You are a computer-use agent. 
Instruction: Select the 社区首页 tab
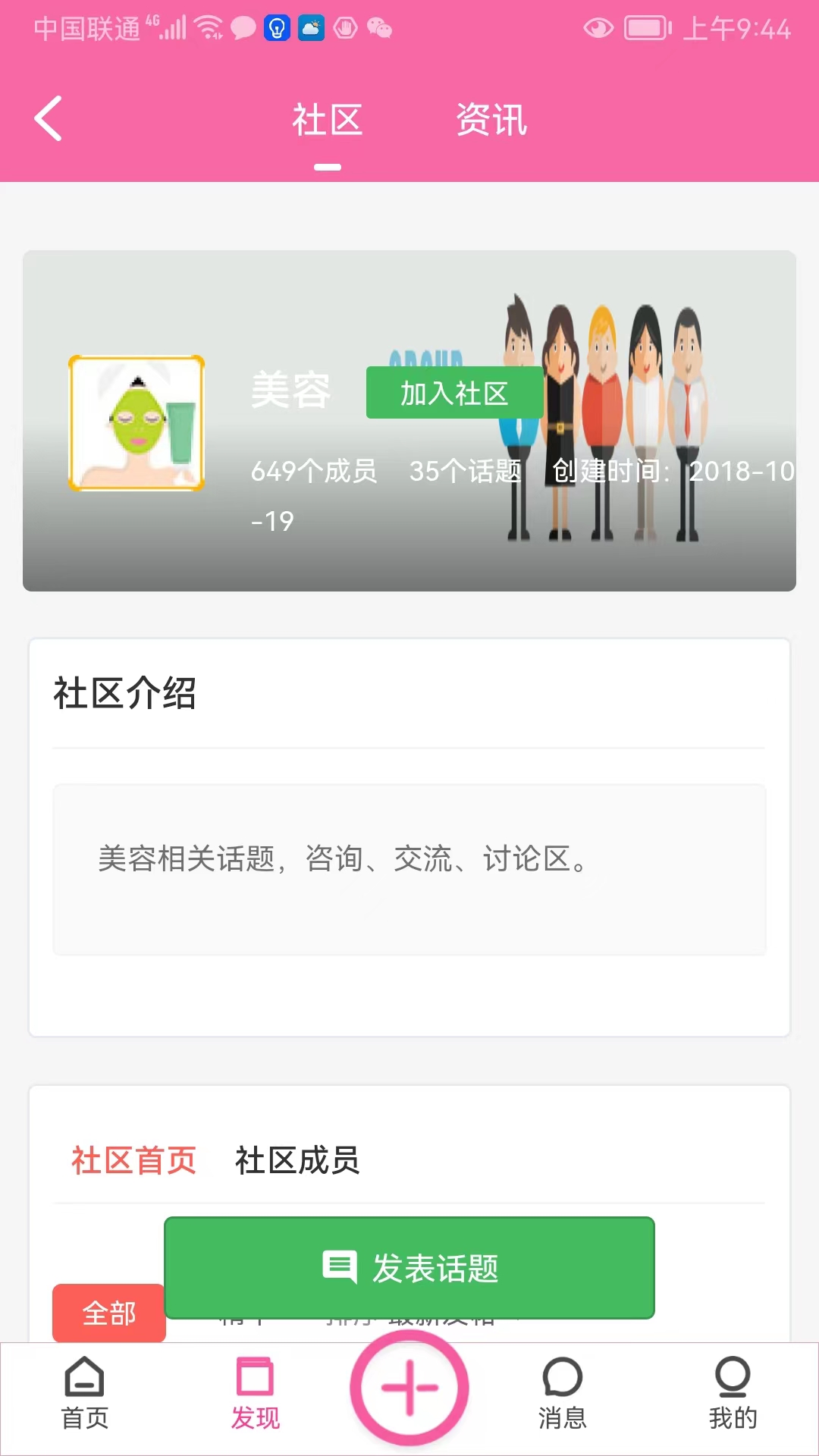pos(134,1160)
